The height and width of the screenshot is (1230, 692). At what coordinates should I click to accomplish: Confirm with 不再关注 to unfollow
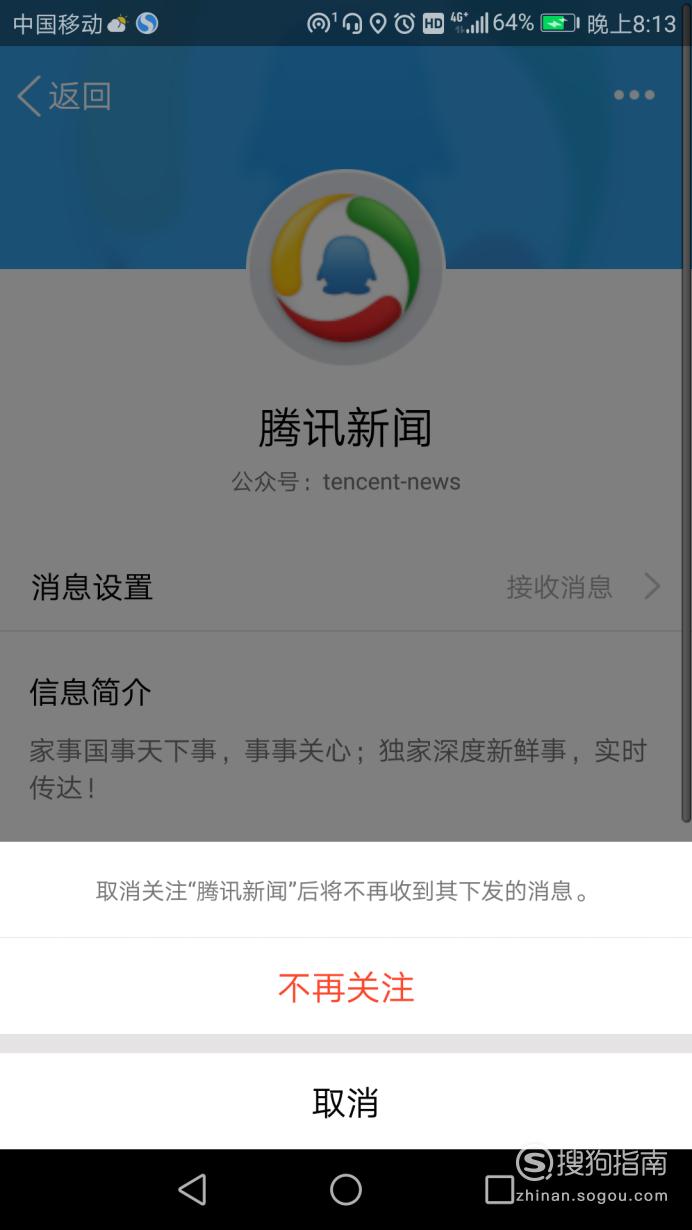coord(346,987)
